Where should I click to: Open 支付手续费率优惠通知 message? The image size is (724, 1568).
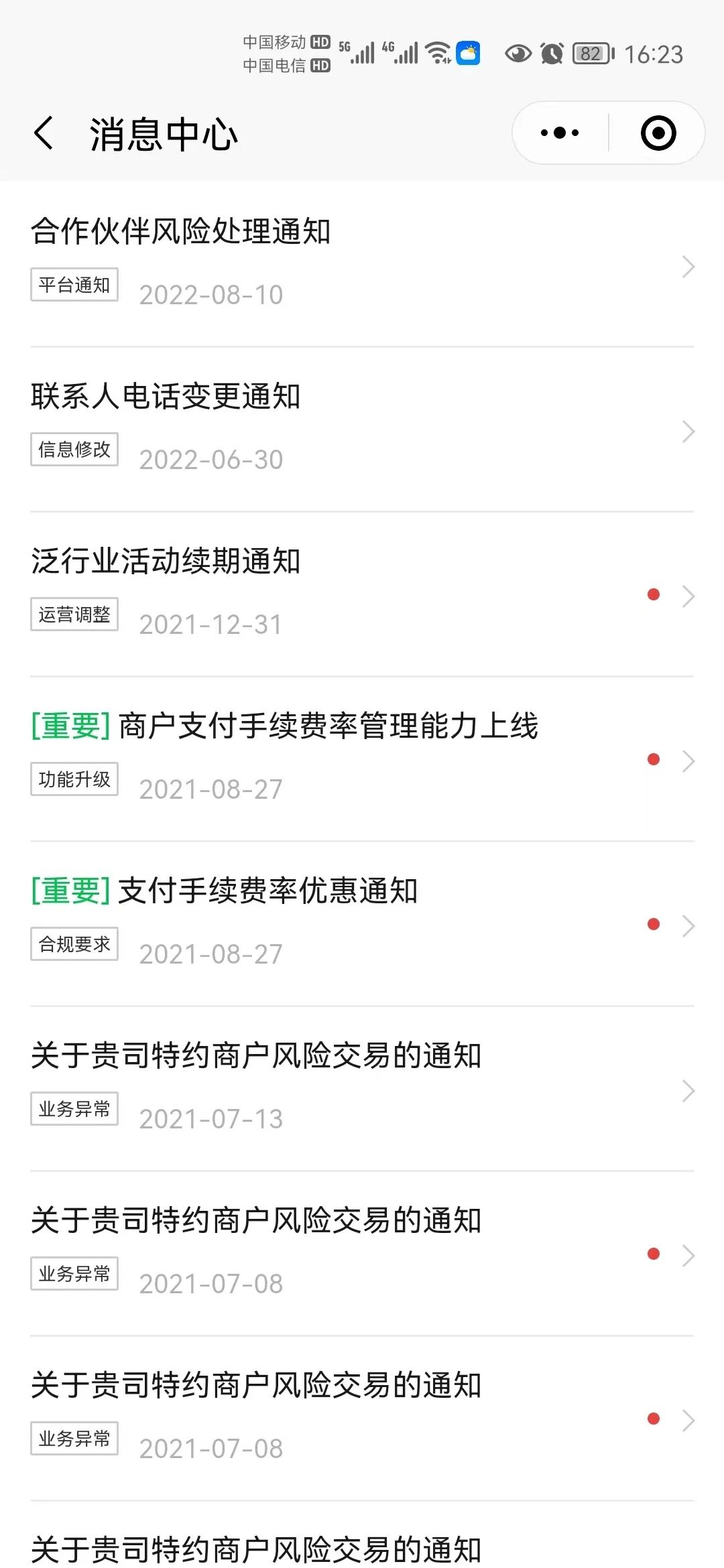267,891
